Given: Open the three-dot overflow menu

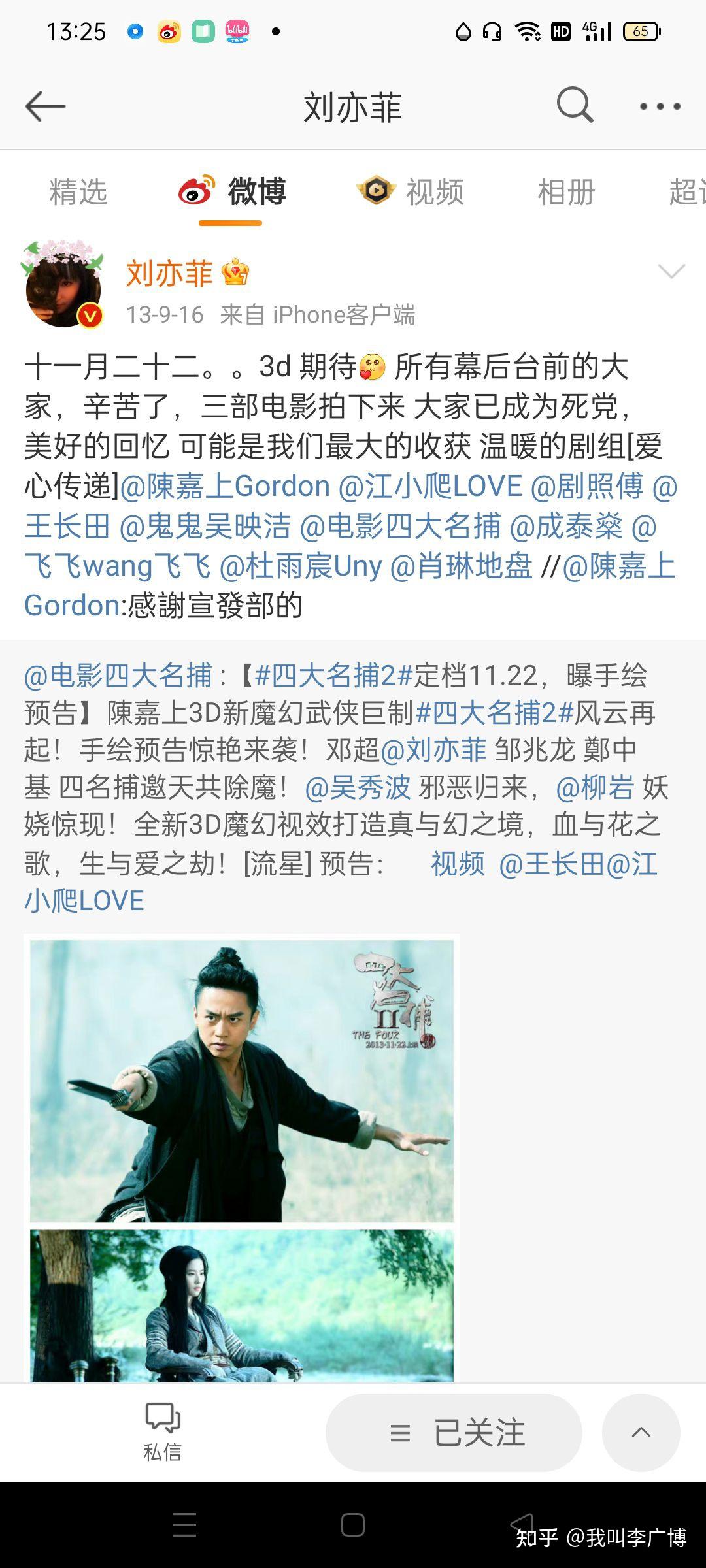Looking at the screenshot, I should [x=660, y=106].
